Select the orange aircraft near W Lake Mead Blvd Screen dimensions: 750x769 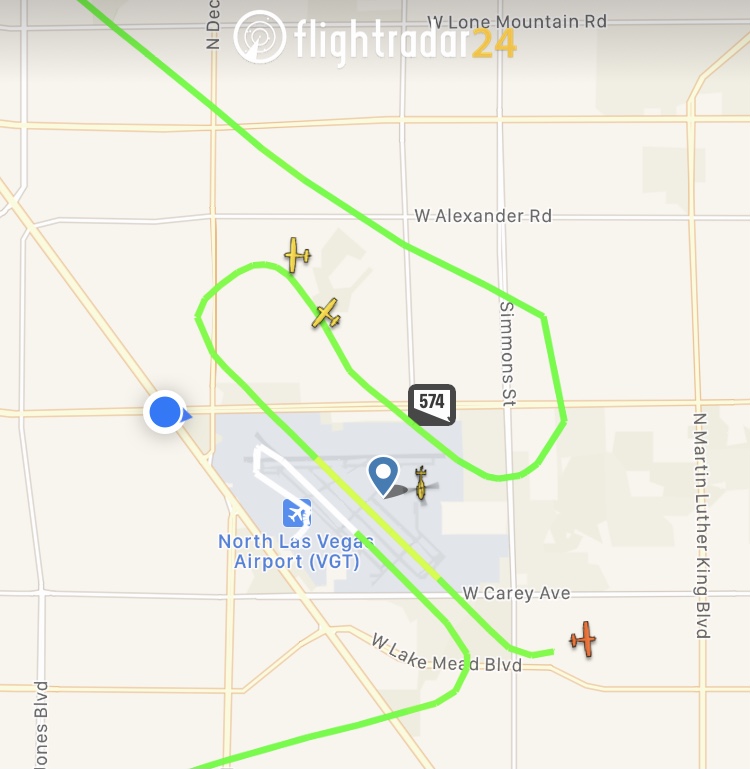(582, 638)
